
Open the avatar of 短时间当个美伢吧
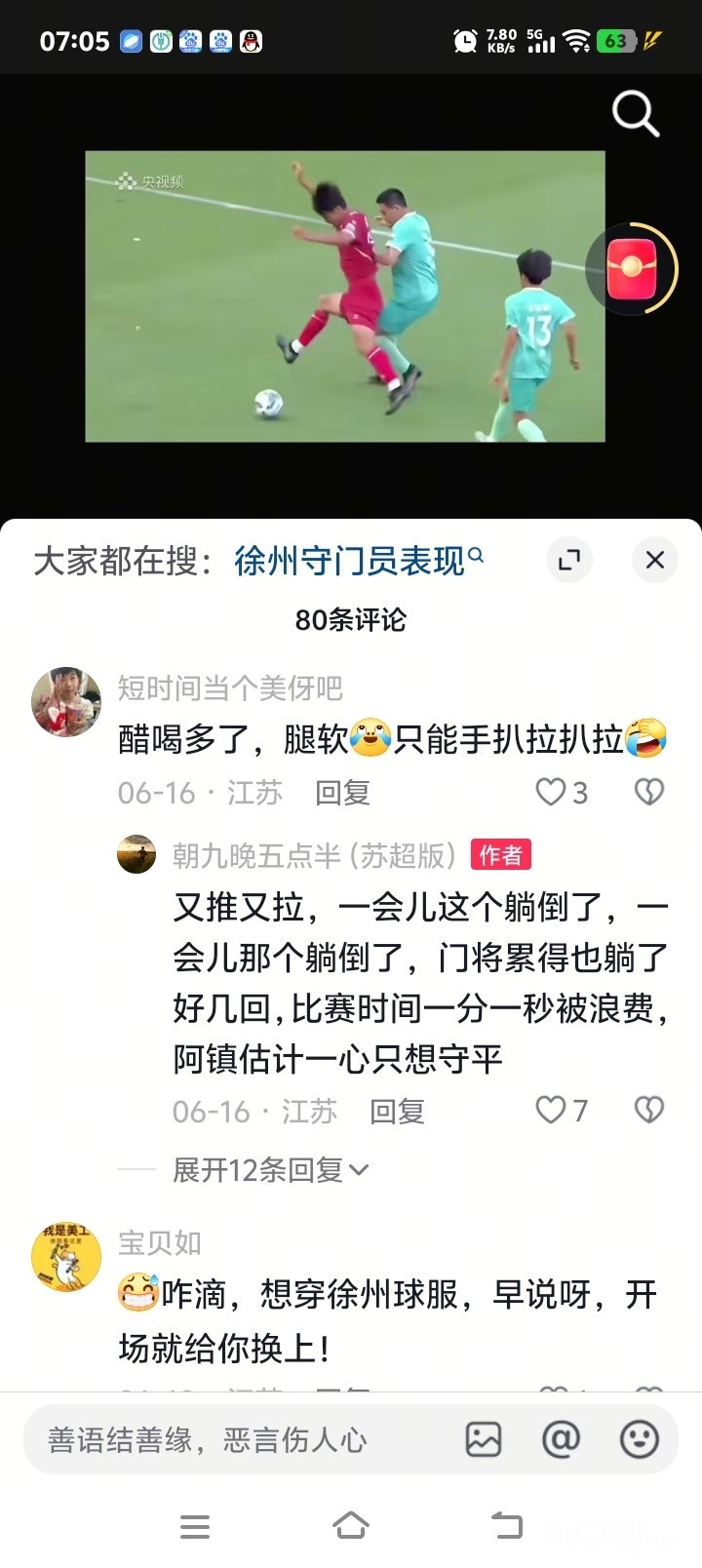66,701
